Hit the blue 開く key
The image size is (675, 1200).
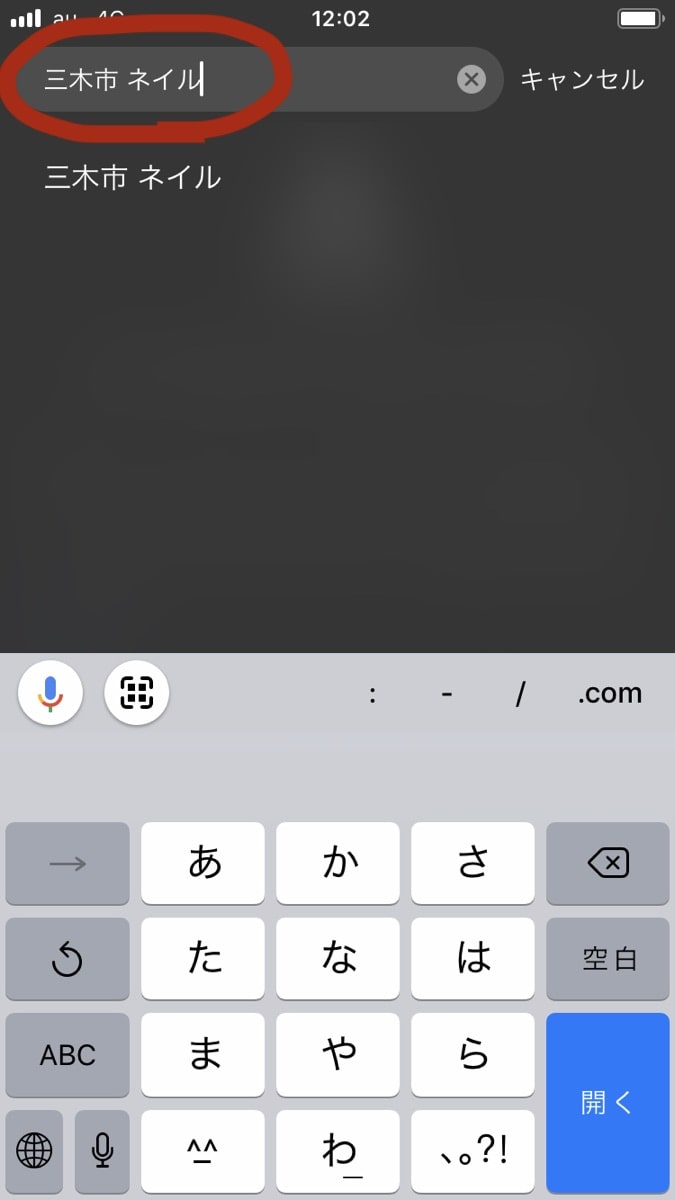point(607,1102)
